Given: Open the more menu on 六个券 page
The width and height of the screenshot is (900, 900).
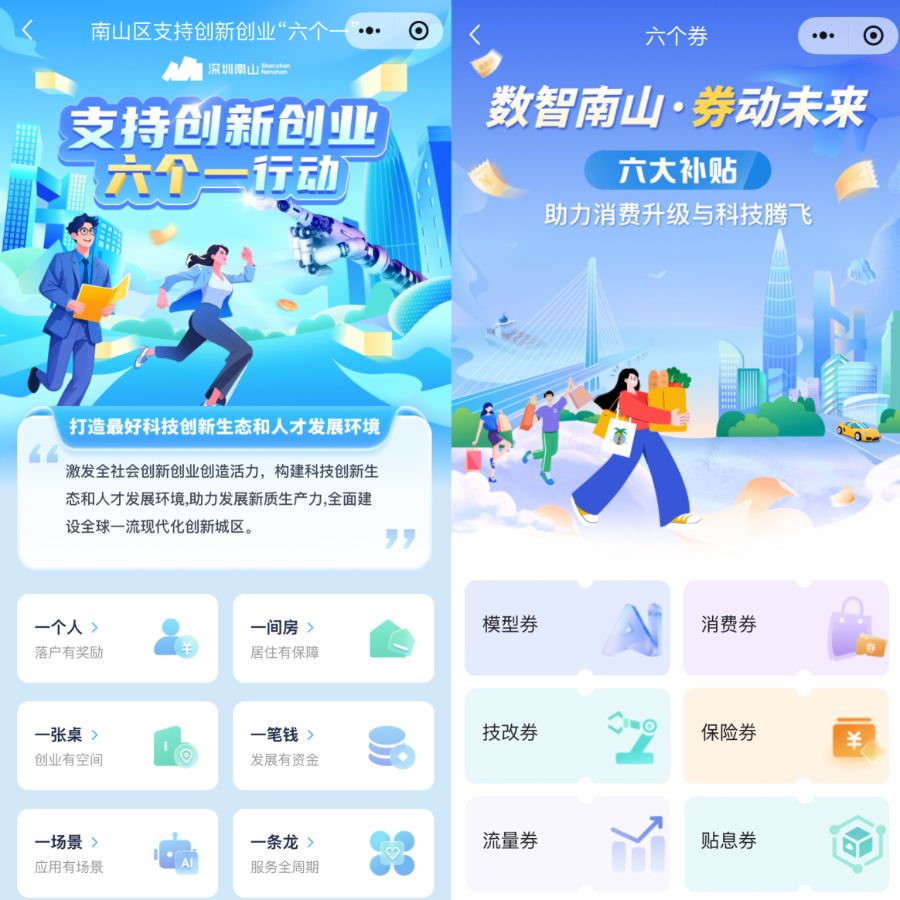Looking at the screenshot, I should point(824,36).
